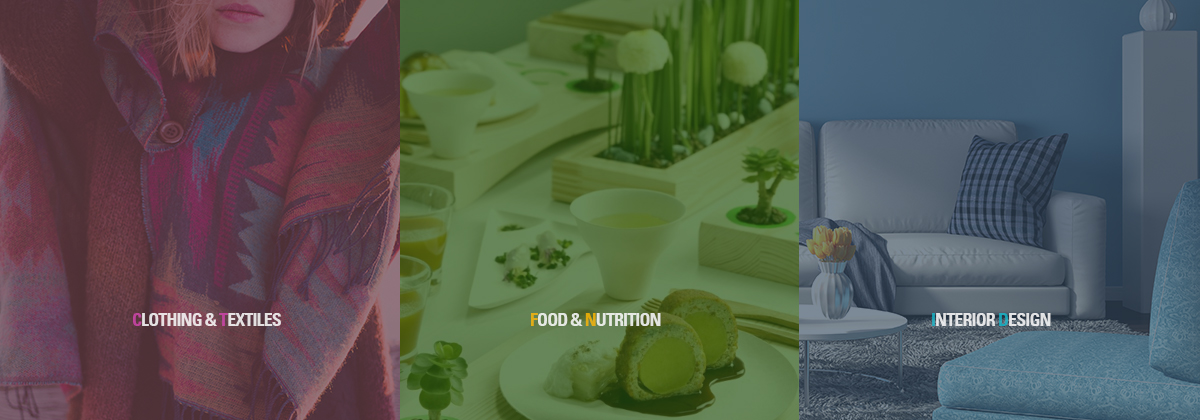Select the Food & Nutrition category
The width and height of the screenshot is (1200, 420).
point(595,320)
